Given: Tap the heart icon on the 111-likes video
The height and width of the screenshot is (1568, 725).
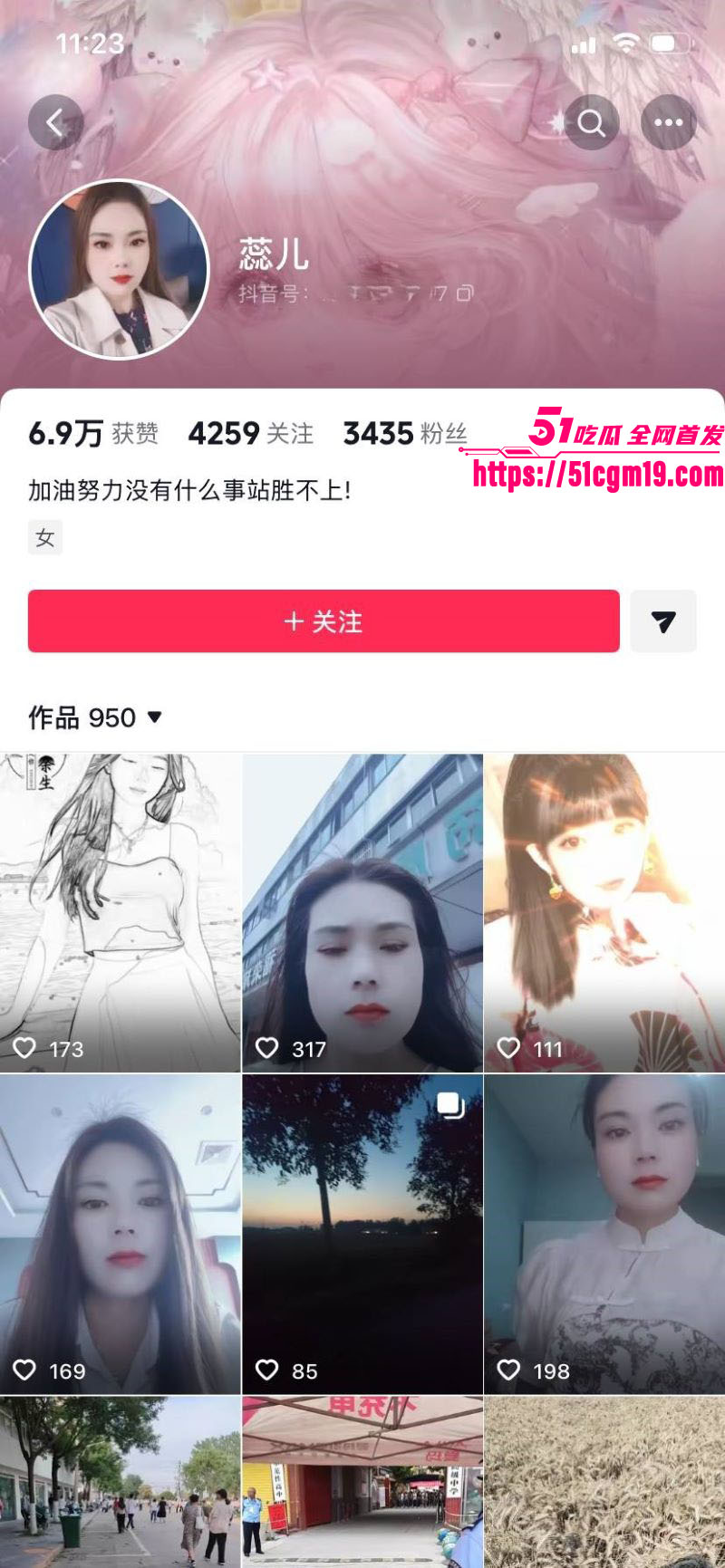Looking at the screenshot, I should (x=510, y=1048).
